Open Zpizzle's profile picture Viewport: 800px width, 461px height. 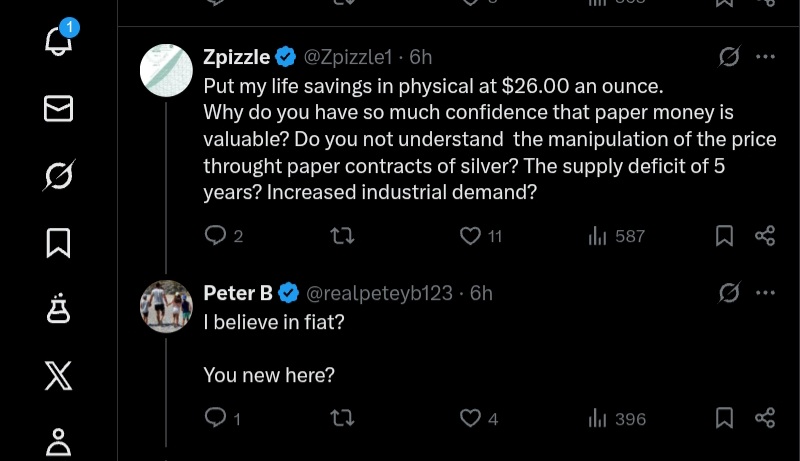166,69
